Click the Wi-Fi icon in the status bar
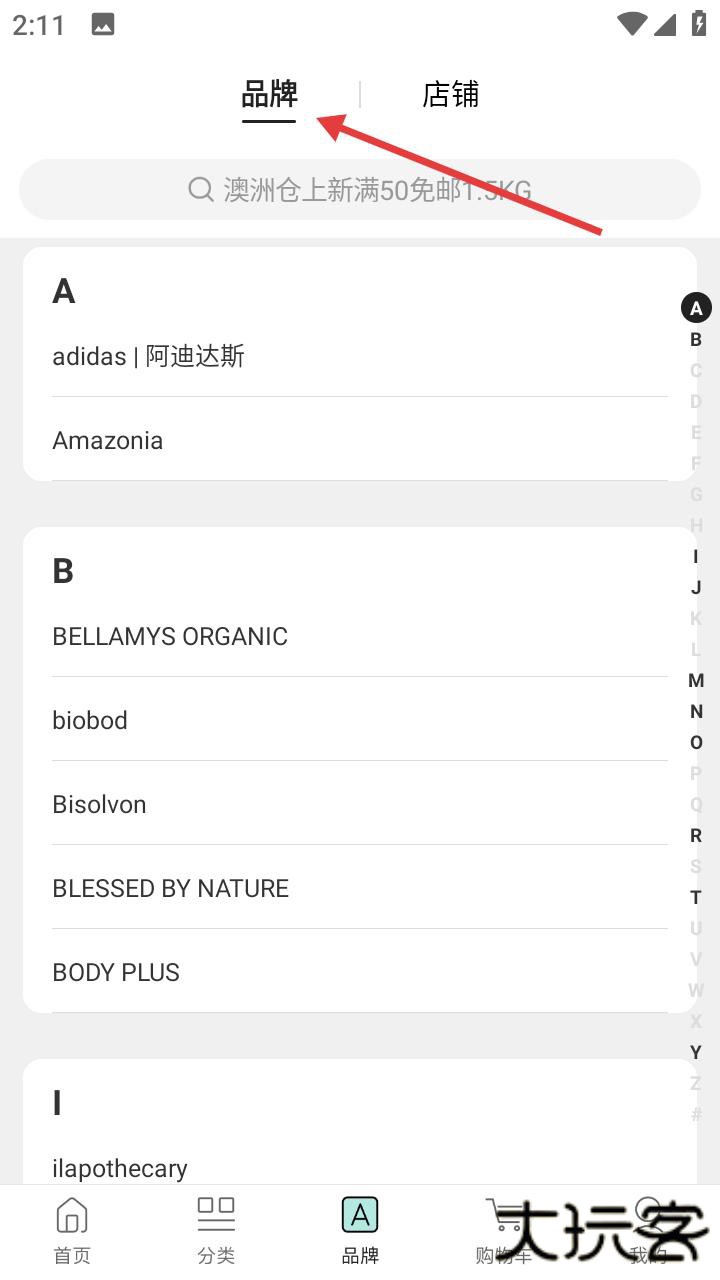This screenshot has width=720, height=1280. coord(631,22)
